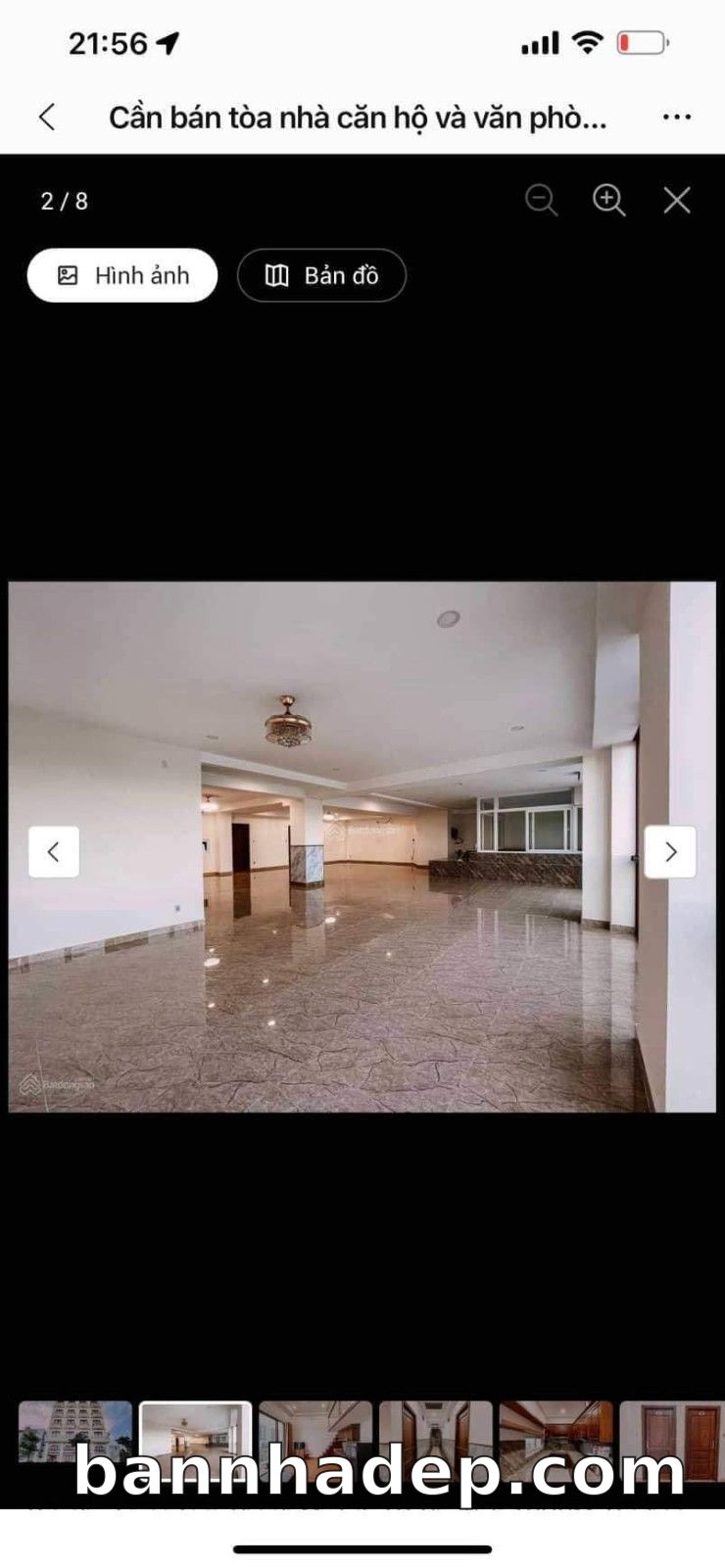This screenshot has height=1568, width=725.
Task: Zoom out of the photo
Action: pos(541,201)
